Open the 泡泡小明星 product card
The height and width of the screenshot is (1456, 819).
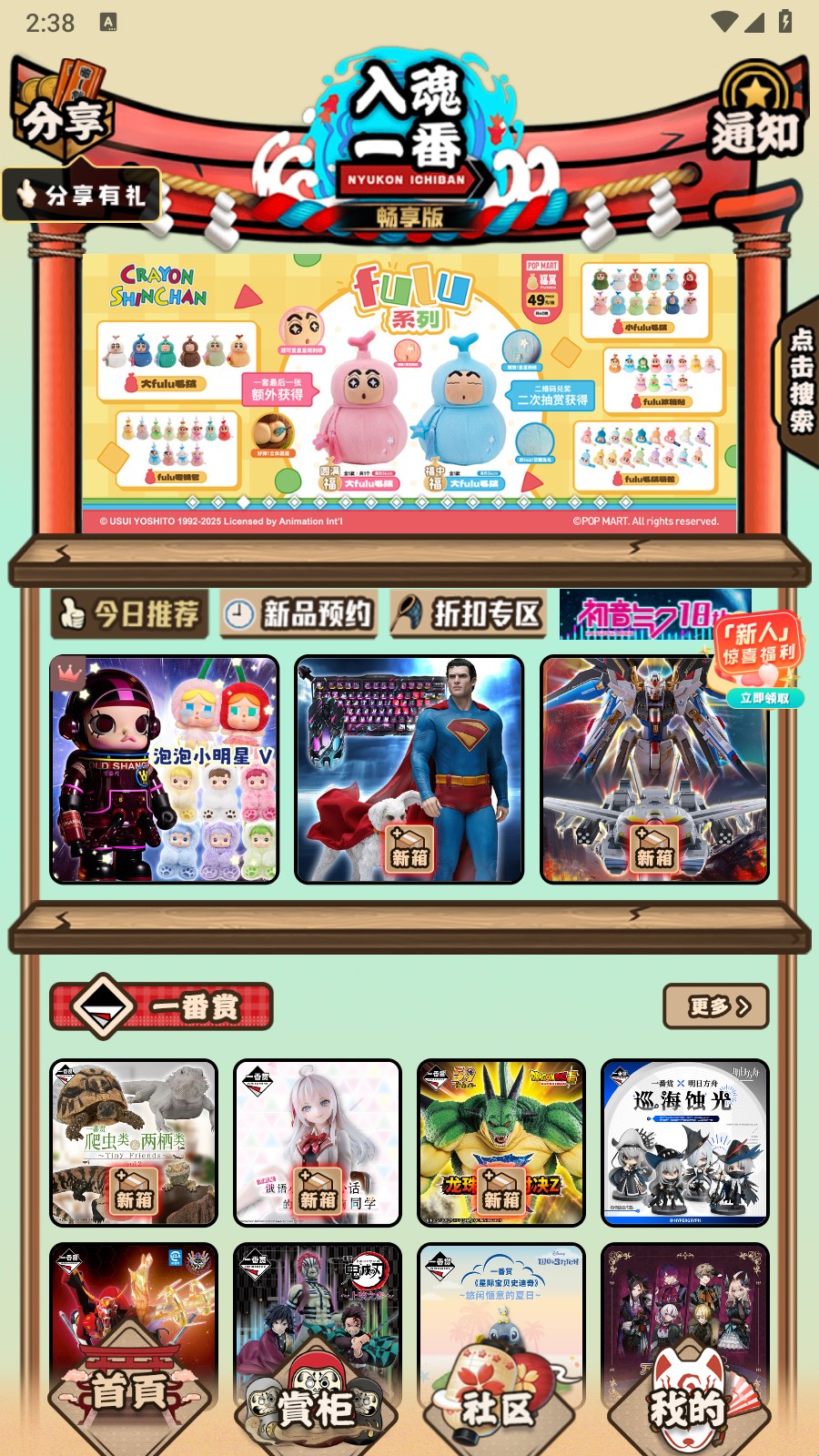164,769
